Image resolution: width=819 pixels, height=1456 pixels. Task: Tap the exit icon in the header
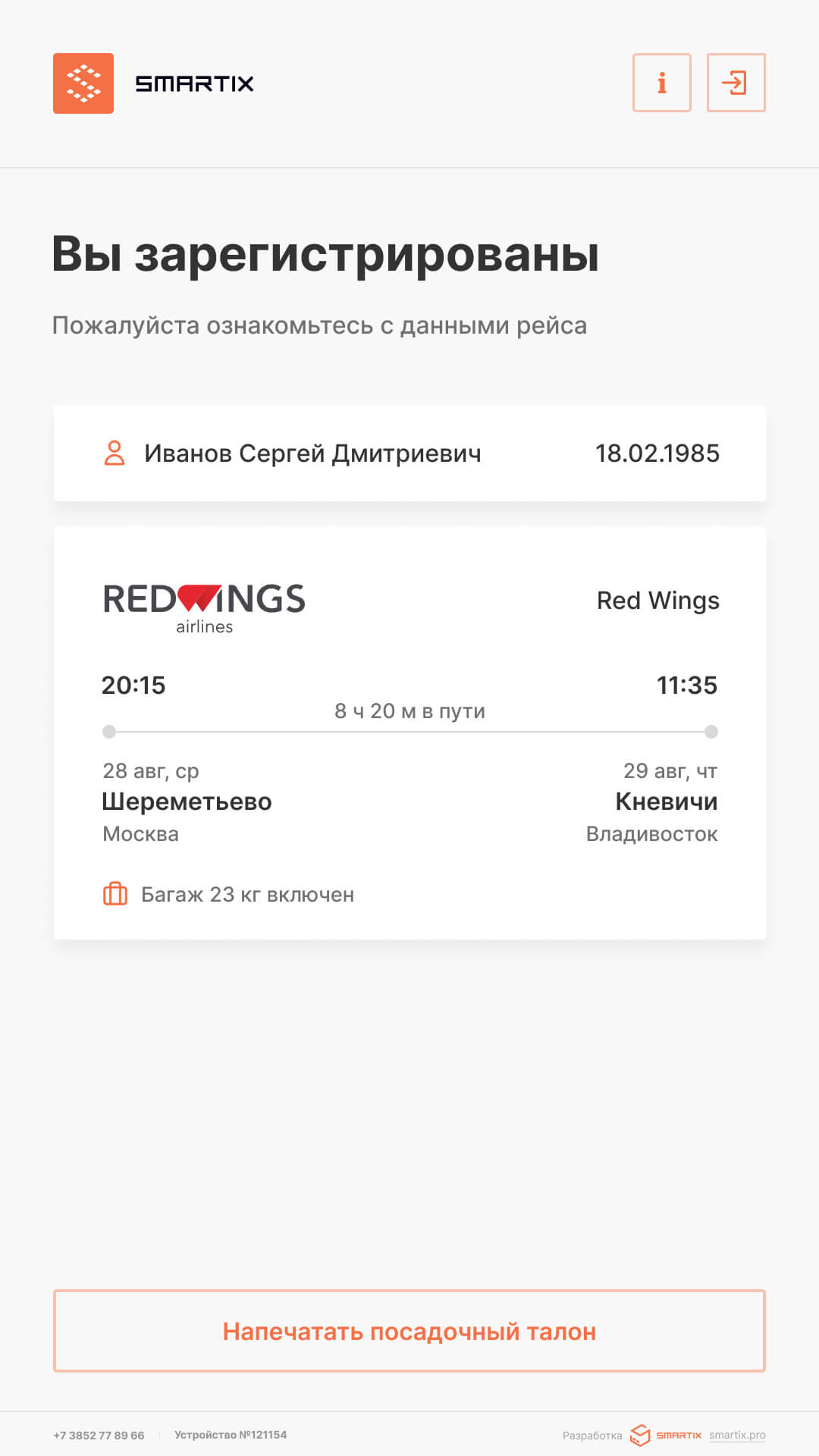click(736, 83)
